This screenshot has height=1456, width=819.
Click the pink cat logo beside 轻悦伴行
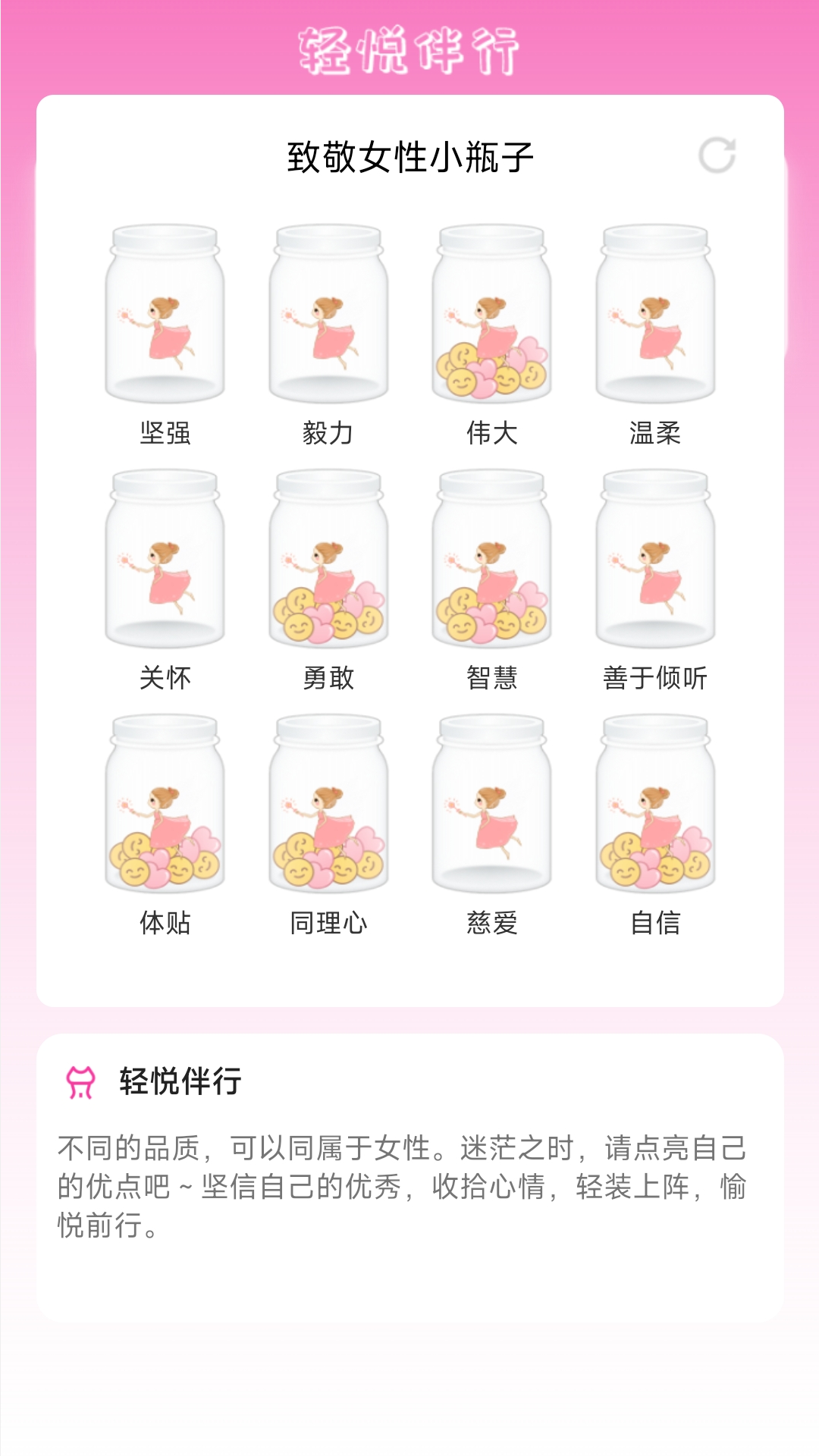[80, 1081]
